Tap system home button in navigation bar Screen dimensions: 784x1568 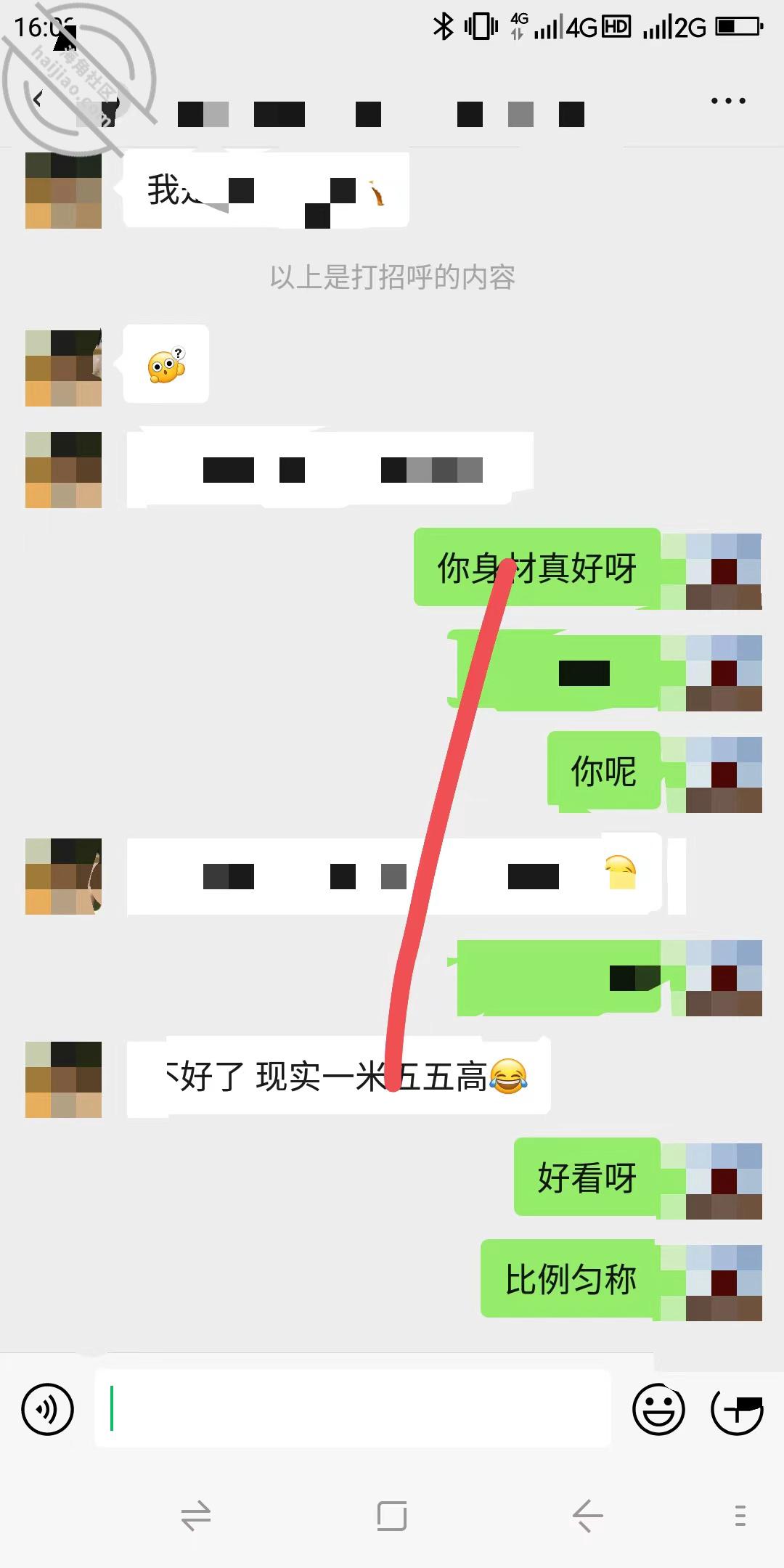[x=392, y=1516]
